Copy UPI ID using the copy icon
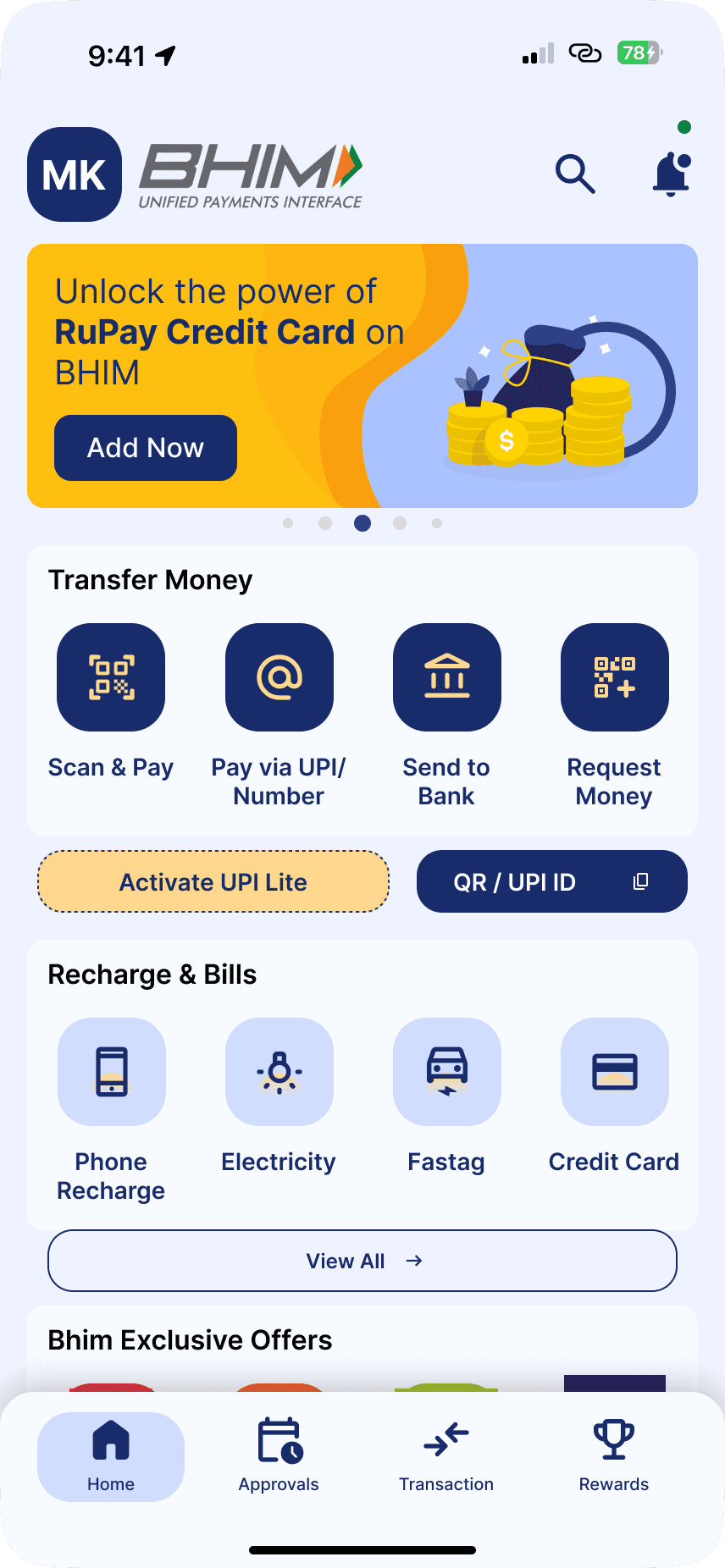 tap(640, 881)
